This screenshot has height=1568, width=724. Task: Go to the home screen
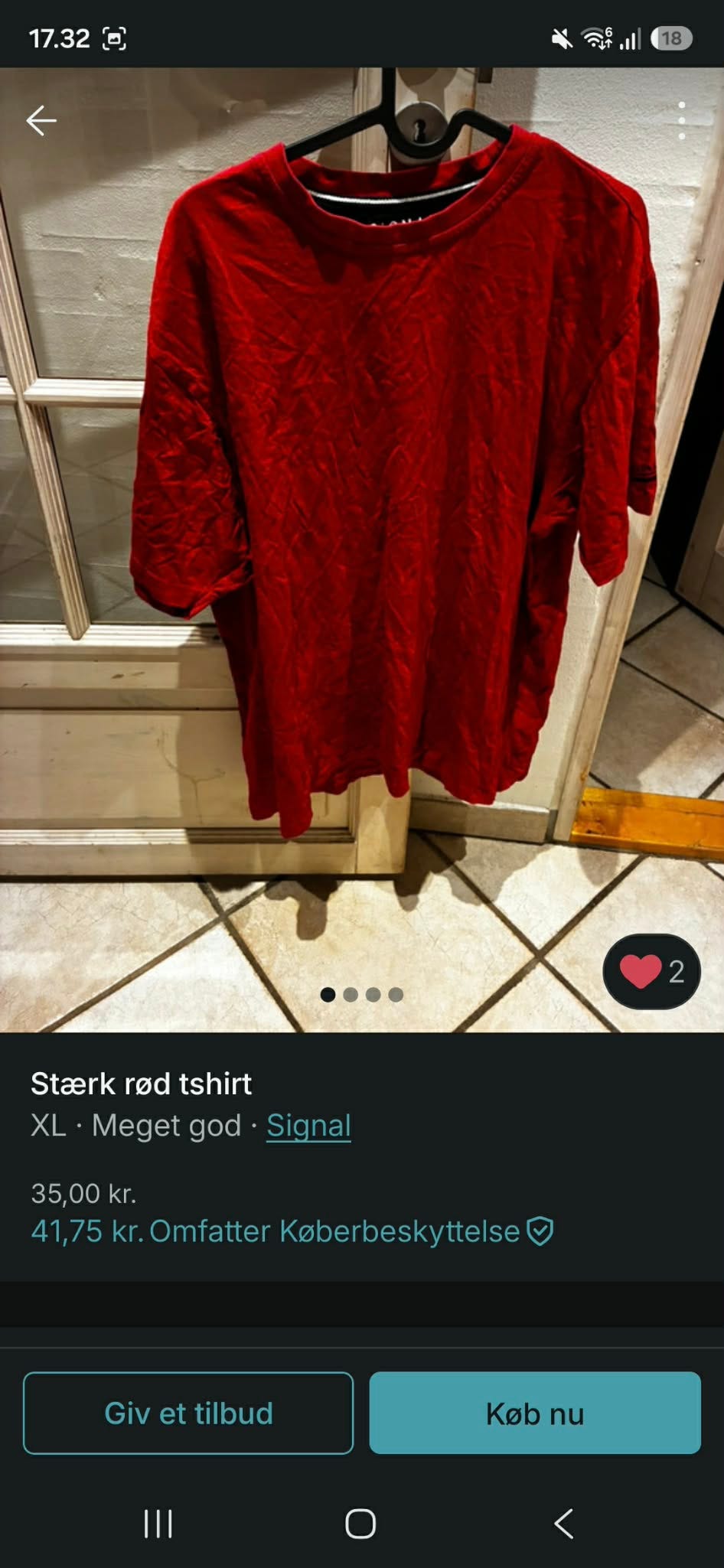(360, 1524)
